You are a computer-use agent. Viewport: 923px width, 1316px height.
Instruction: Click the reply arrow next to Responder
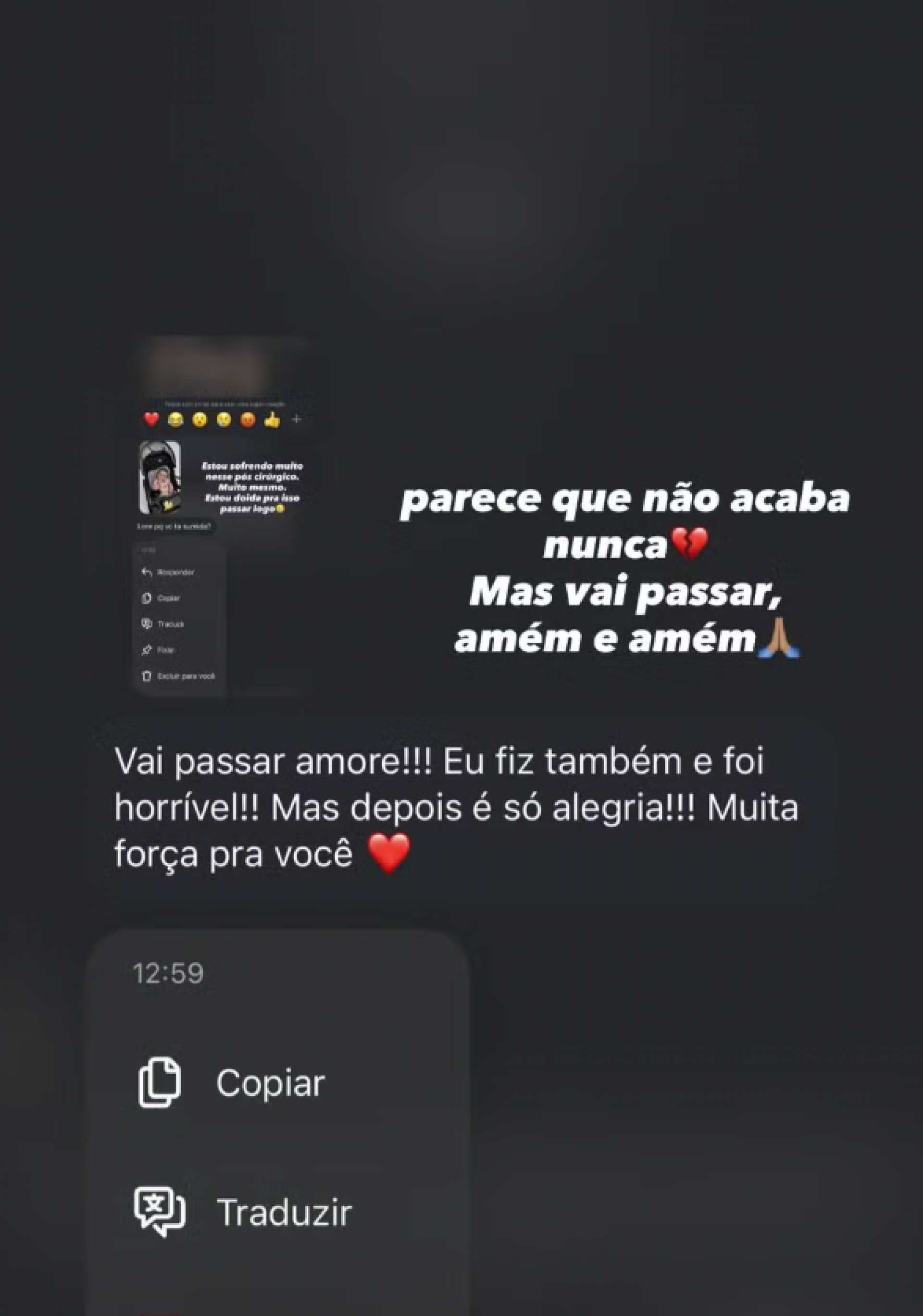coord(147,572)
